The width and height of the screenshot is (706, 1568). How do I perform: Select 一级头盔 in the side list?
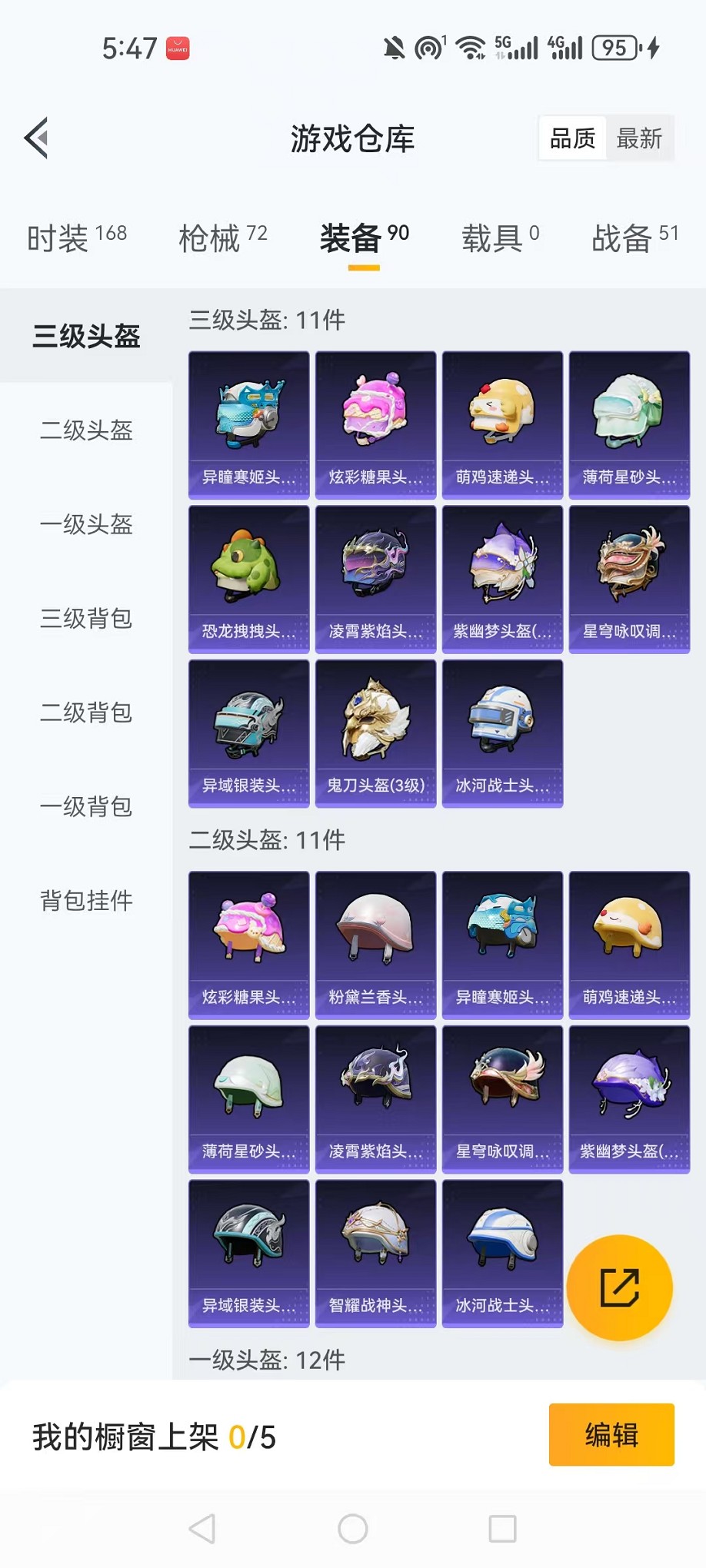click(x=86, y=524)
